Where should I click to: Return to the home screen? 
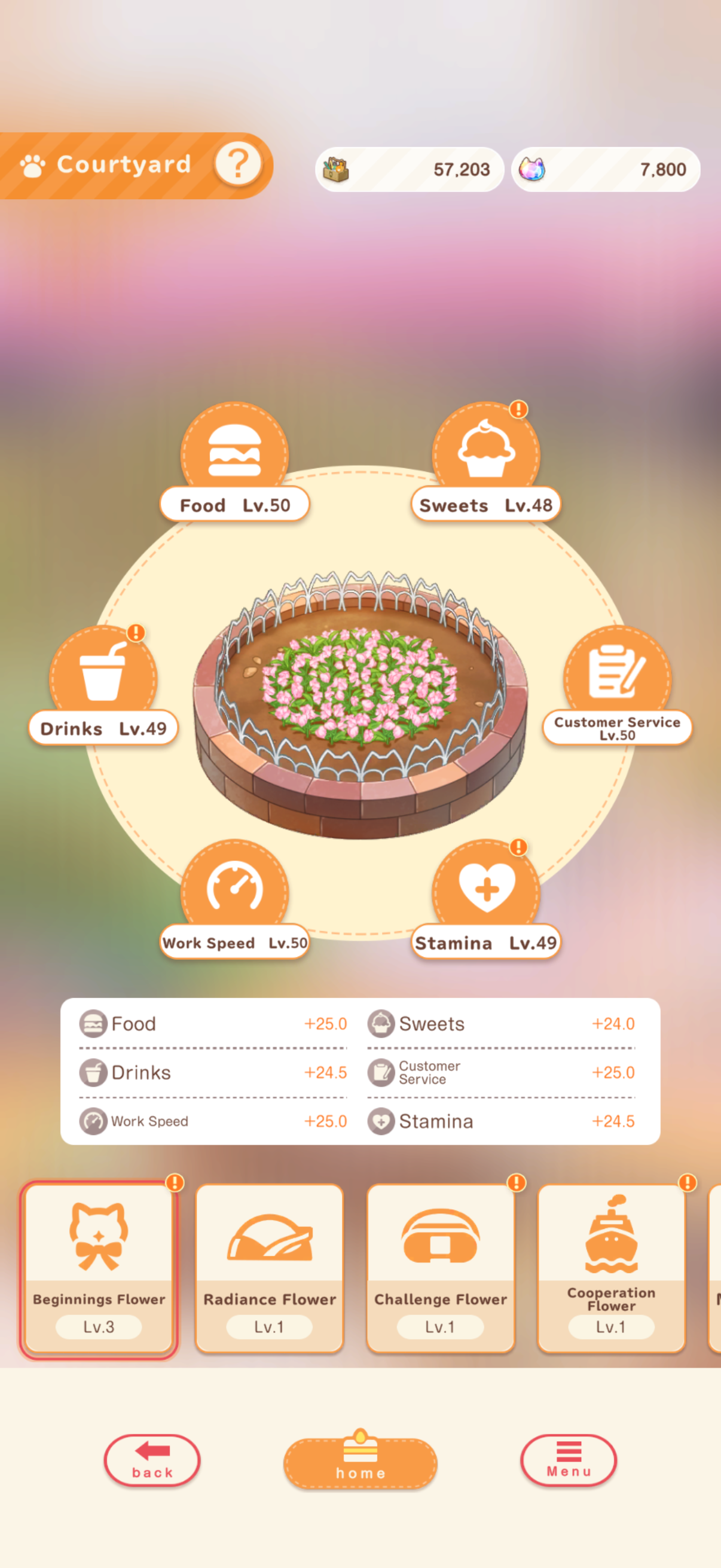point(360,1460)
